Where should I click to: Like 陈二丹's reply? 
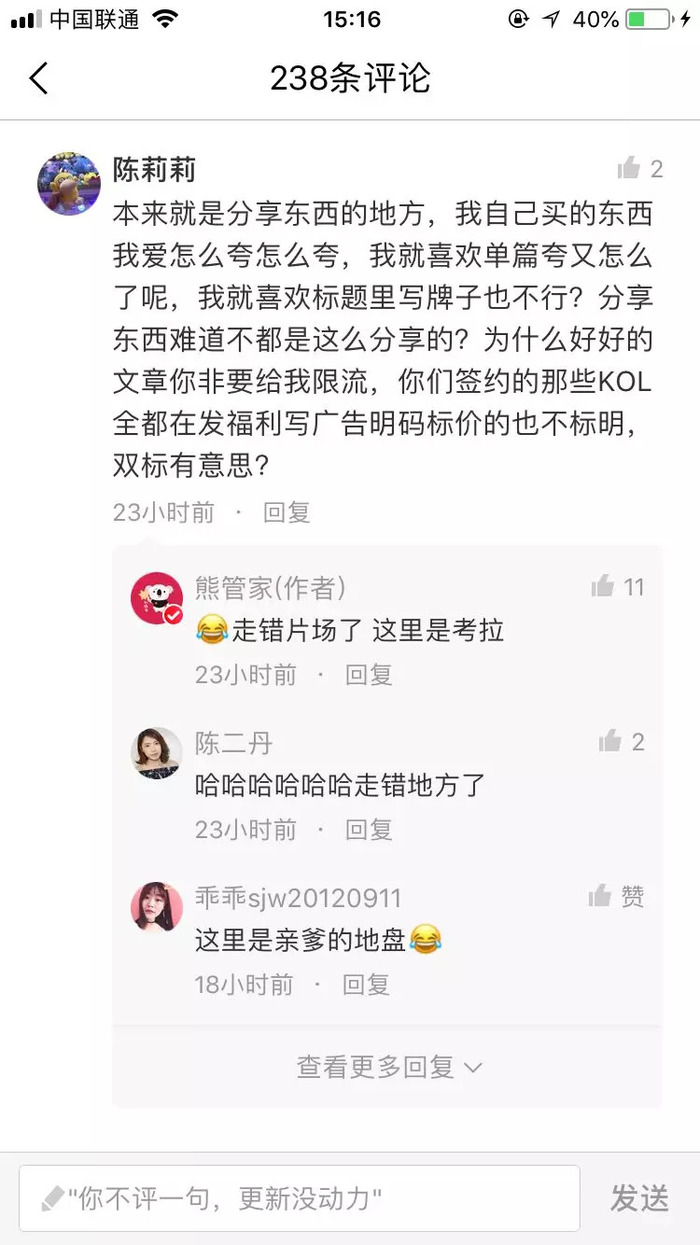pyautogui.click(x=622, y=741)
